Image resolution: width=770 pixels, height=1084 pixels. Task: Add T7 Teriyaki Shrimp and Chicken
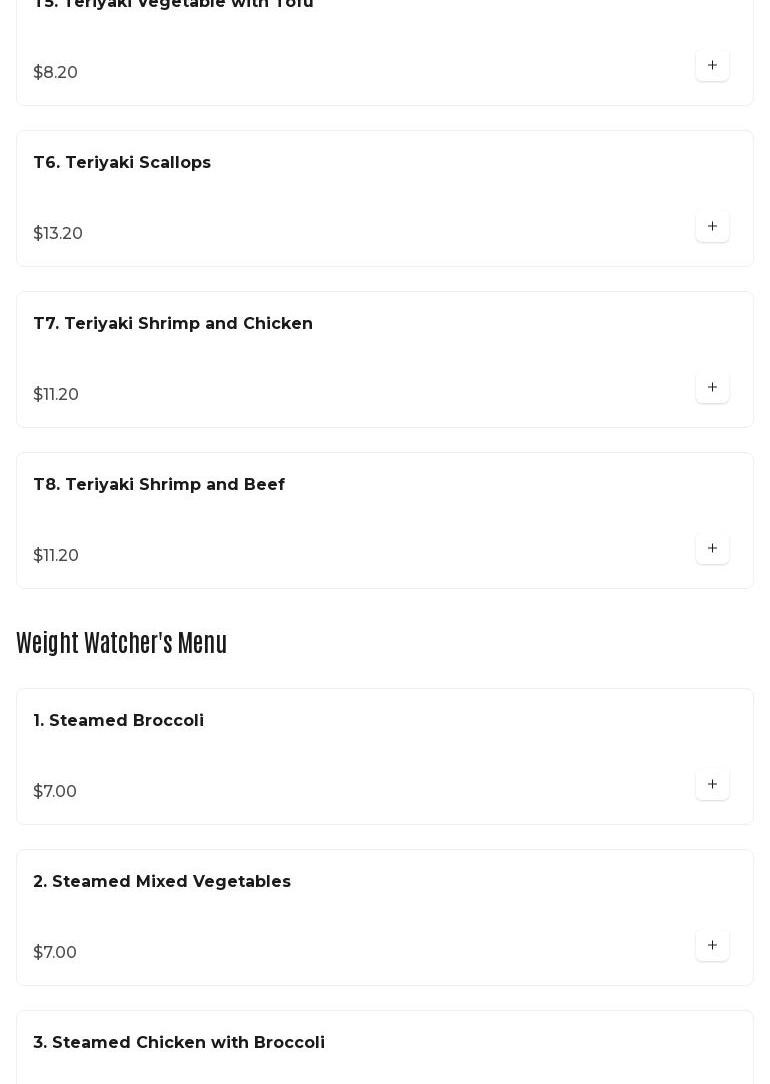(x=712, y=388)
